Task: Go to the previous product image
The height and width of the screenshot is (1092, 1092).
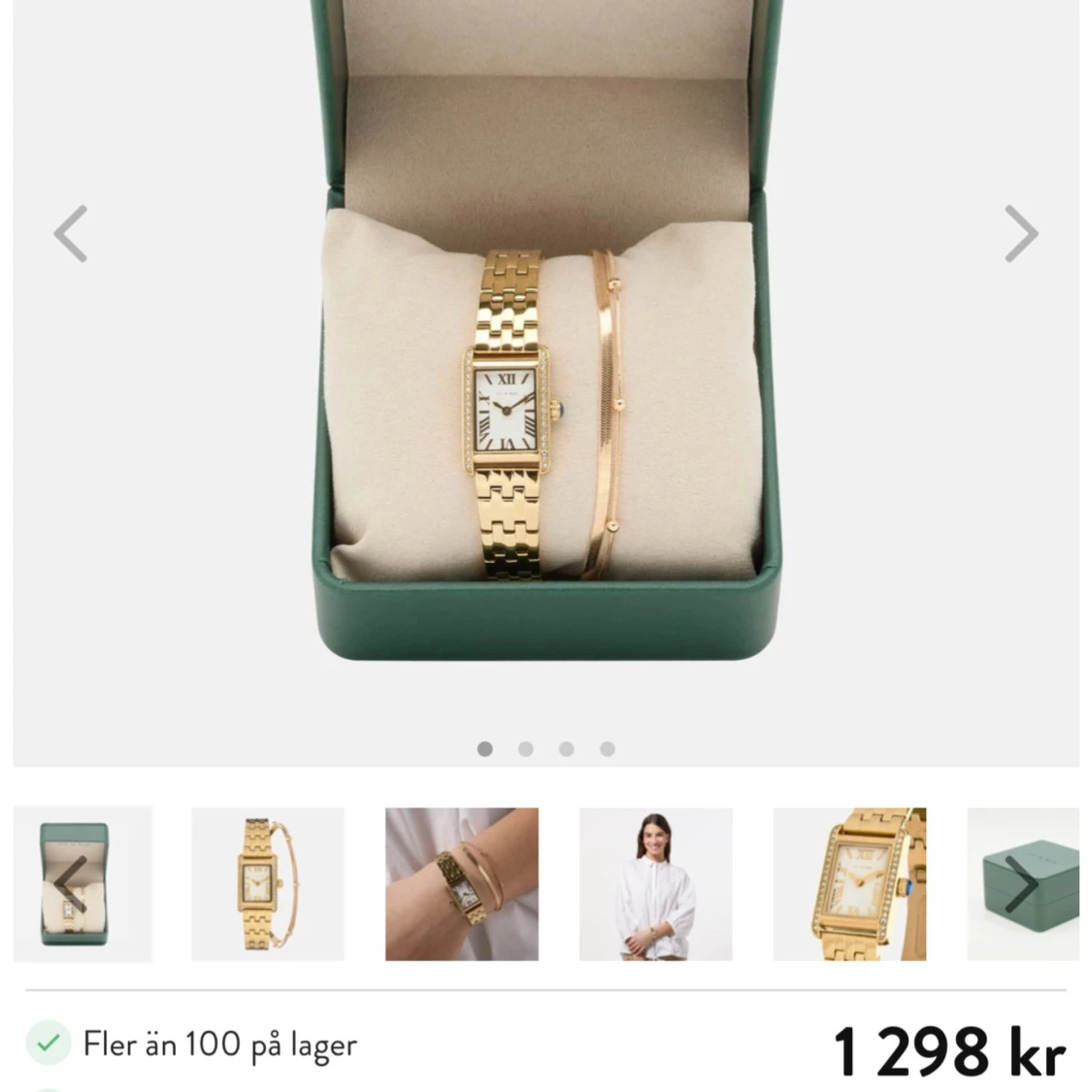Action: (x=70, y=234)
